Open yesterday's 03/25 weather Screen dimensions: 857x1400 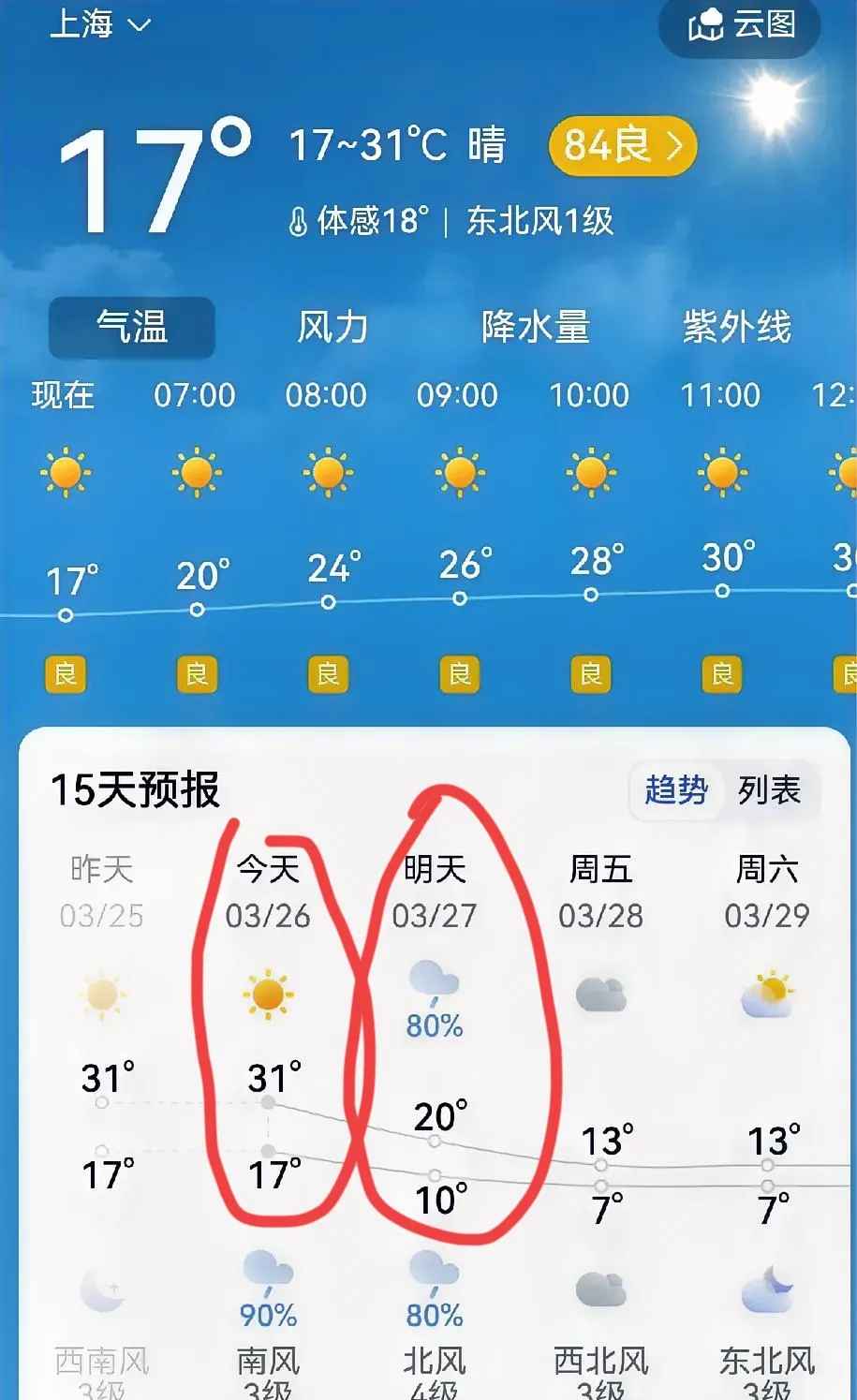pos(101,892)
